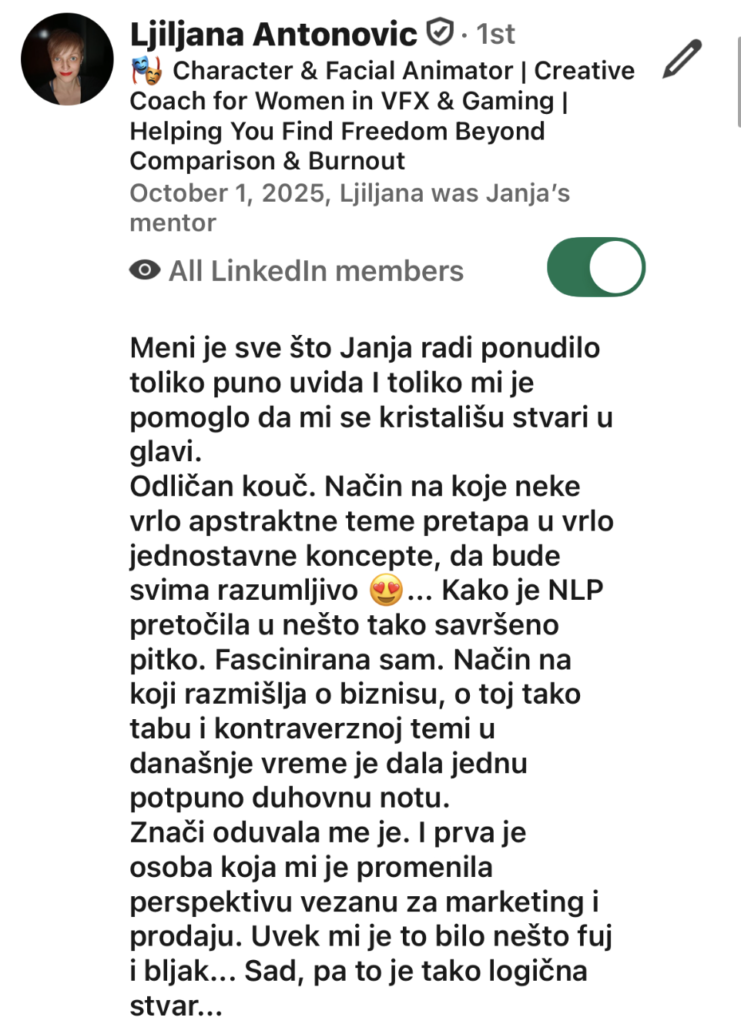The image size is (741, 1024).
Task: Turn off visibility to All LinkedIn members
Action: pyautogui.click(x=596, y=268)
